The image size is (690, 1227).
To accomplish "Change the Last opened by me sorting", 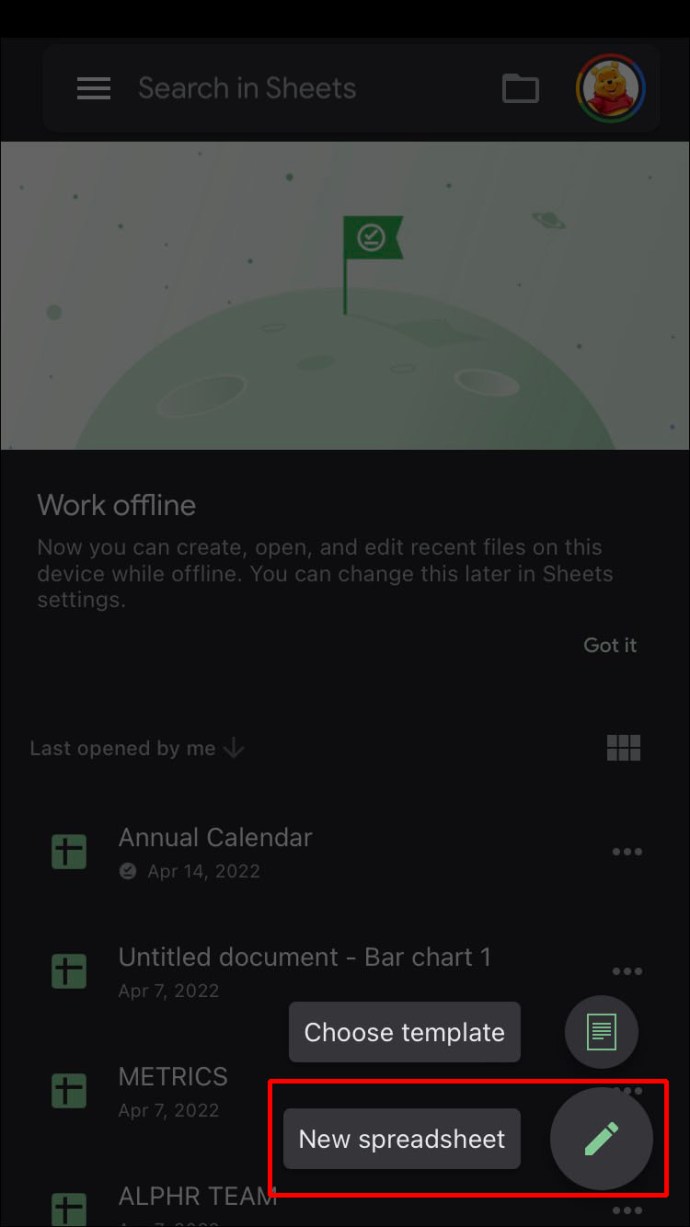I will click(137, 748).
